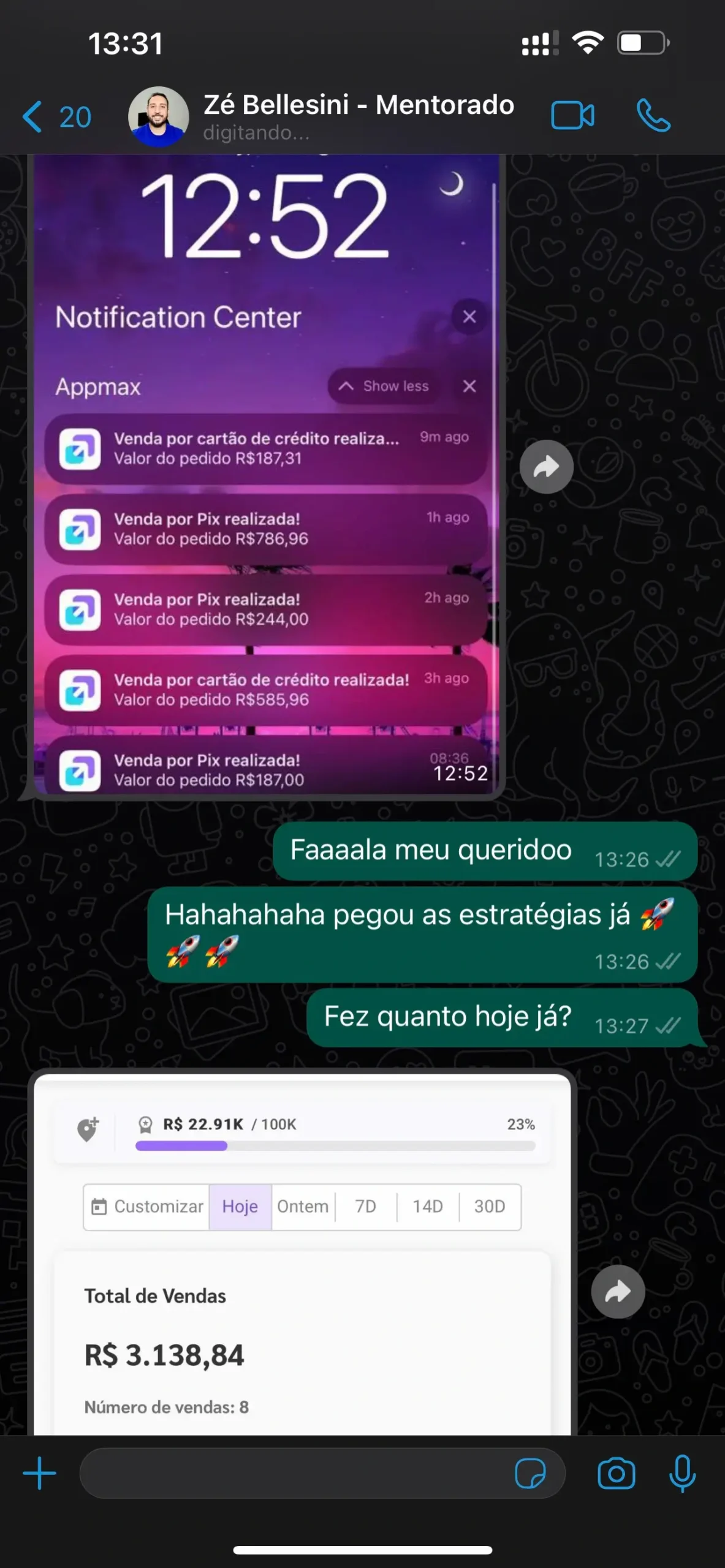The image size is (725, 1568).
Task: Open the camera to take a photo
Action: tap(616, 1473)
